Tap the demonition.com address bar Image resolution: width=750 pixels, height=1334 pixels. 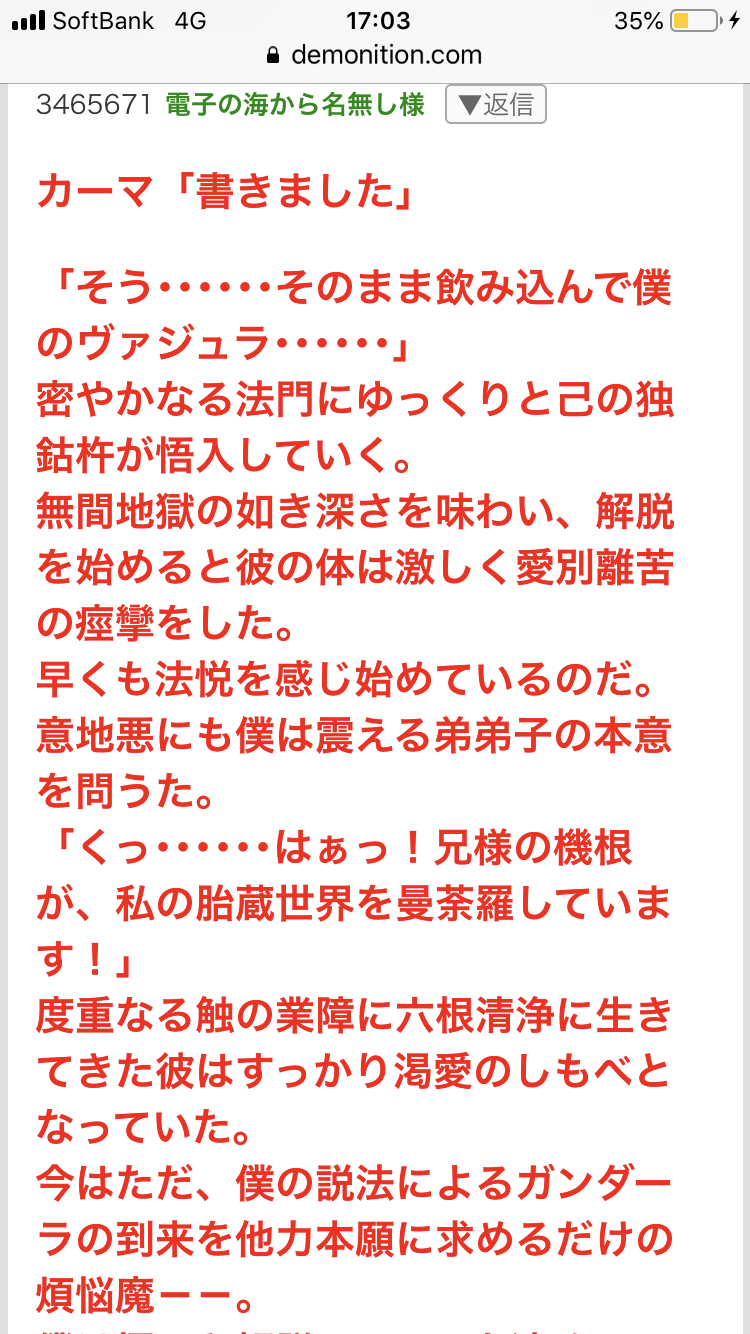374,55
